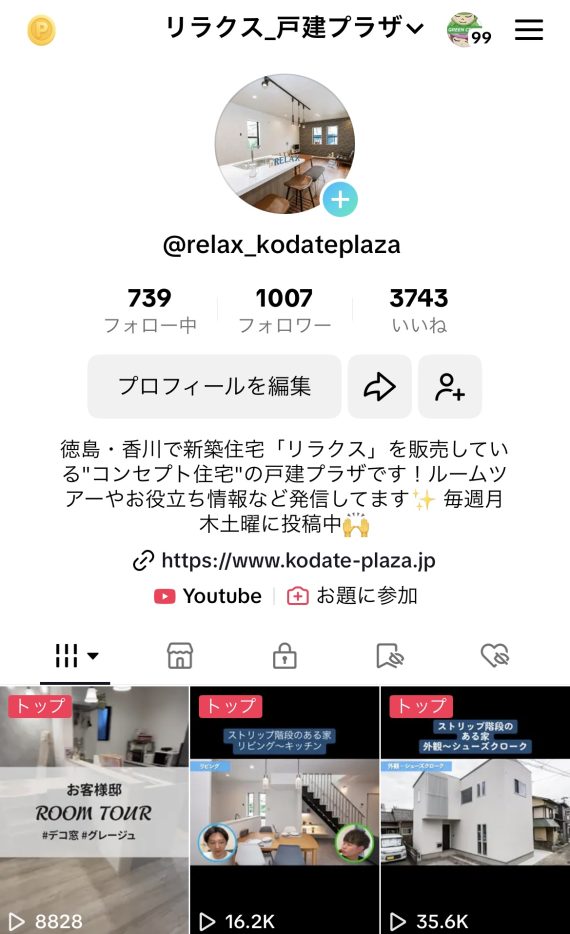570x934 pixels.
Task: Switch to the private videos lock tab
Action: 285,656
